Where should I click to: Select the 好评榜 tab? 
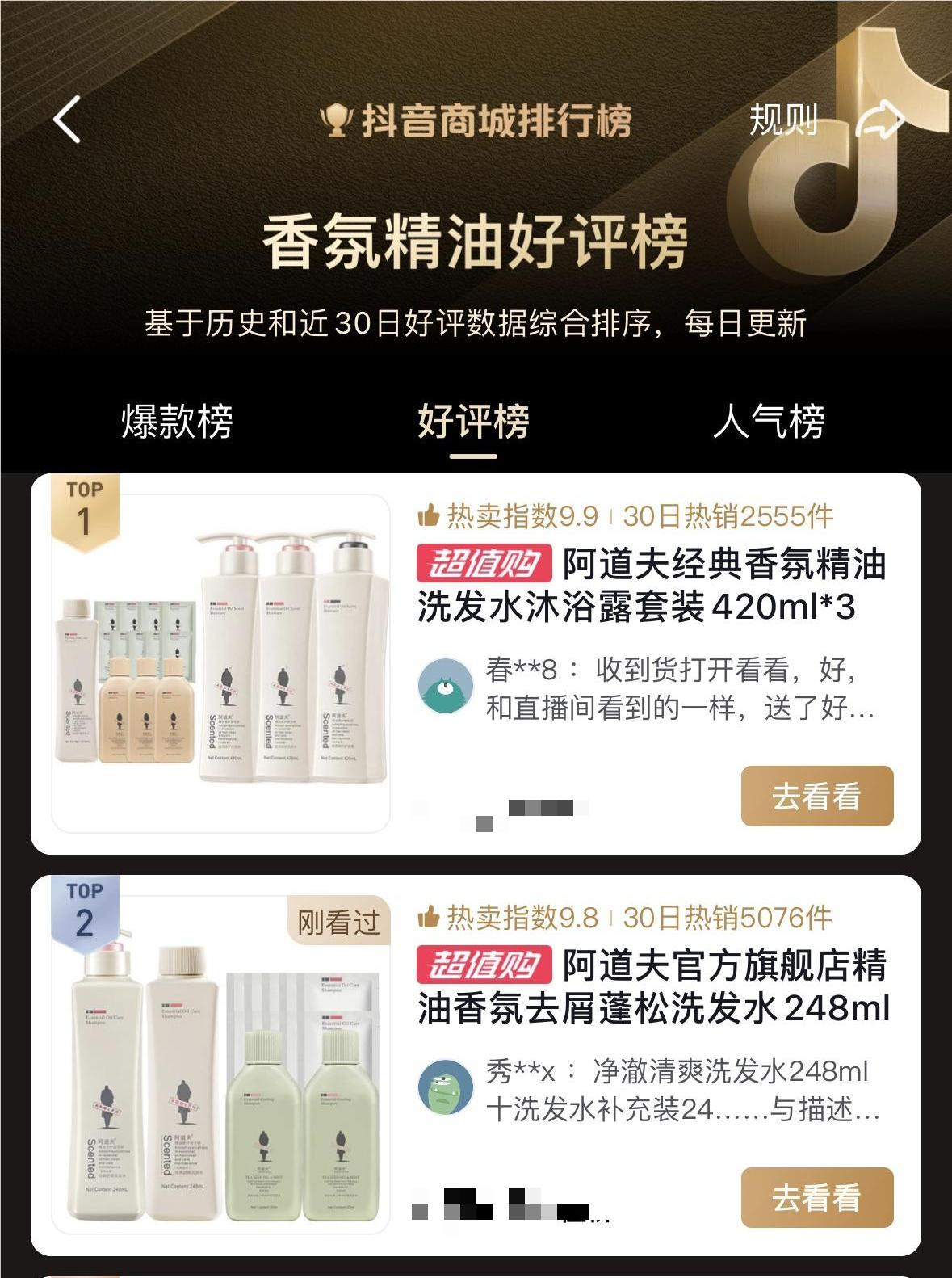[473, 421]
